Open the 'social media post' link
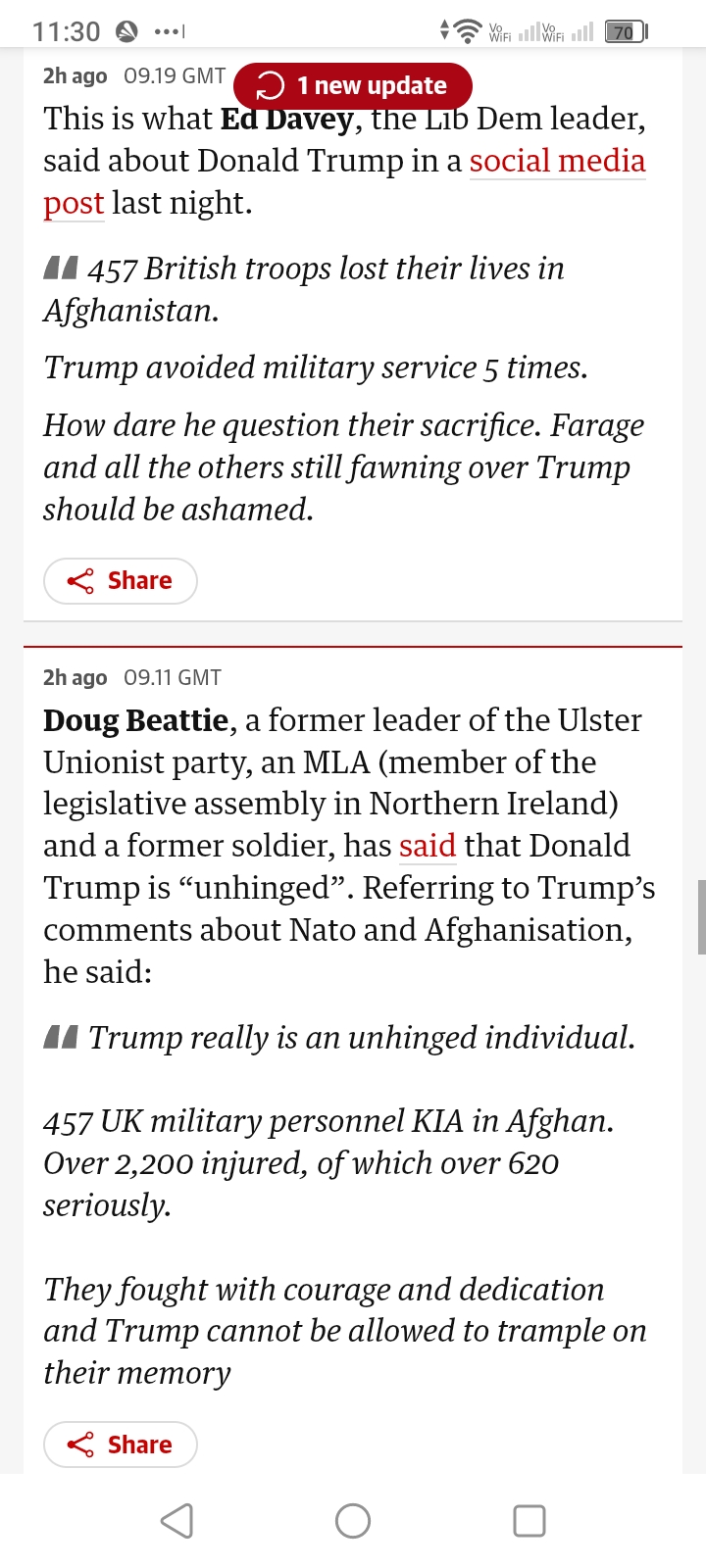The height and width of the screenshot is (1568, 706). 557,162
